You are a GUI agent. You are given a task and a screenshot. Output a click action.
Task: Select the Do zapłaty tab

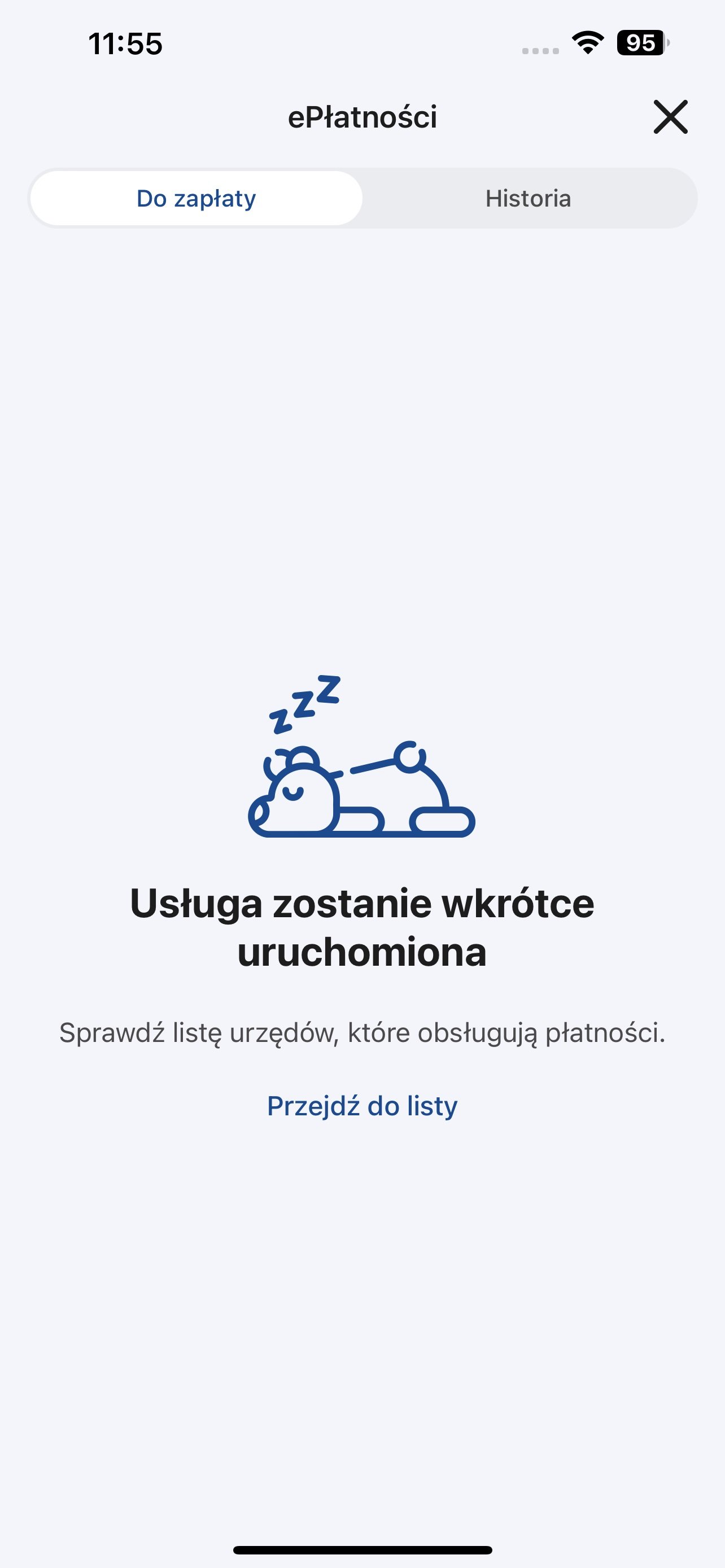pos(196,199)
